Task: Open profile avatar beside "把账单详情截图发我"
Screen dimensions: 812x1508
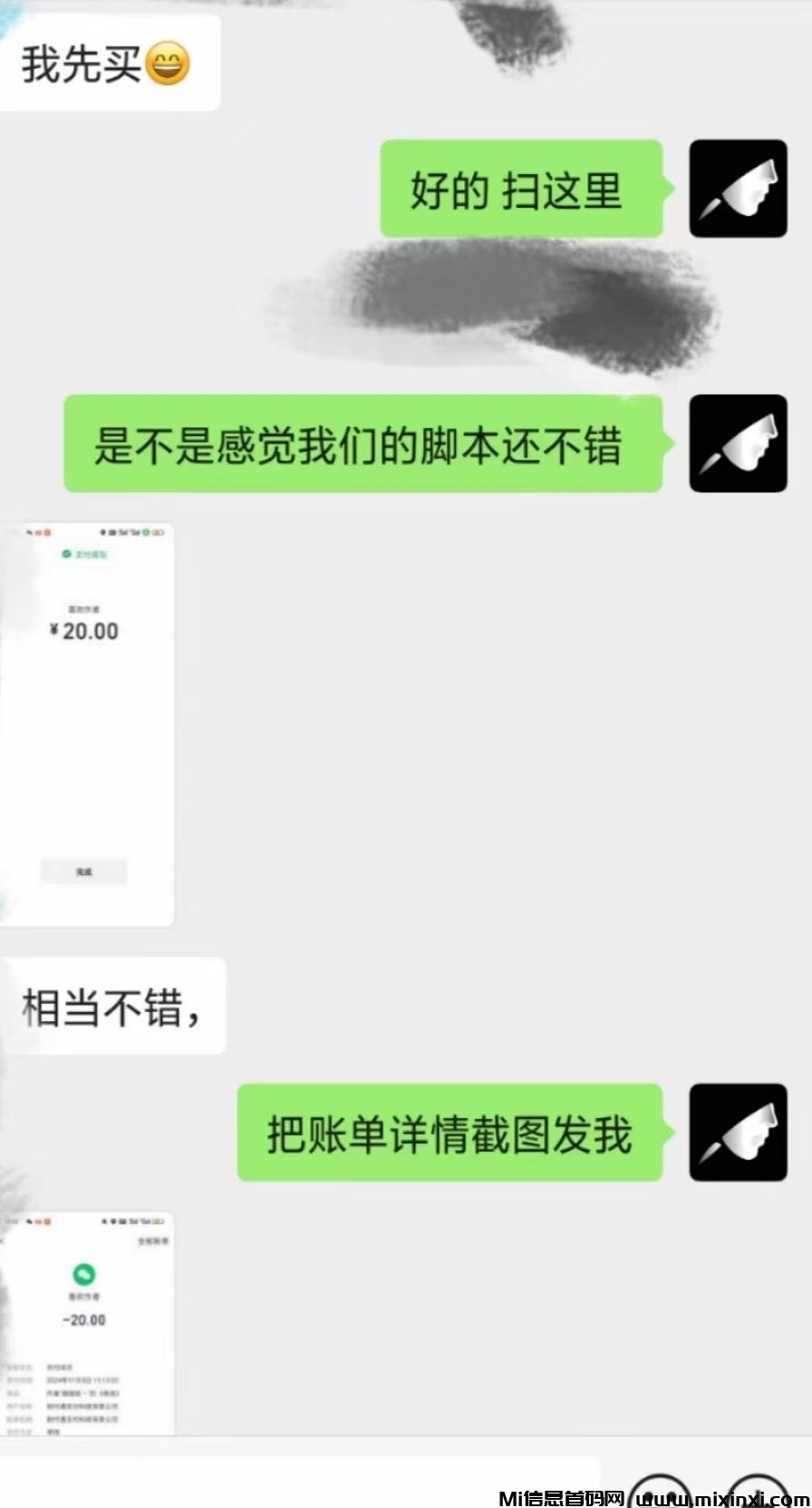Action: click(x=738, y=1133)
